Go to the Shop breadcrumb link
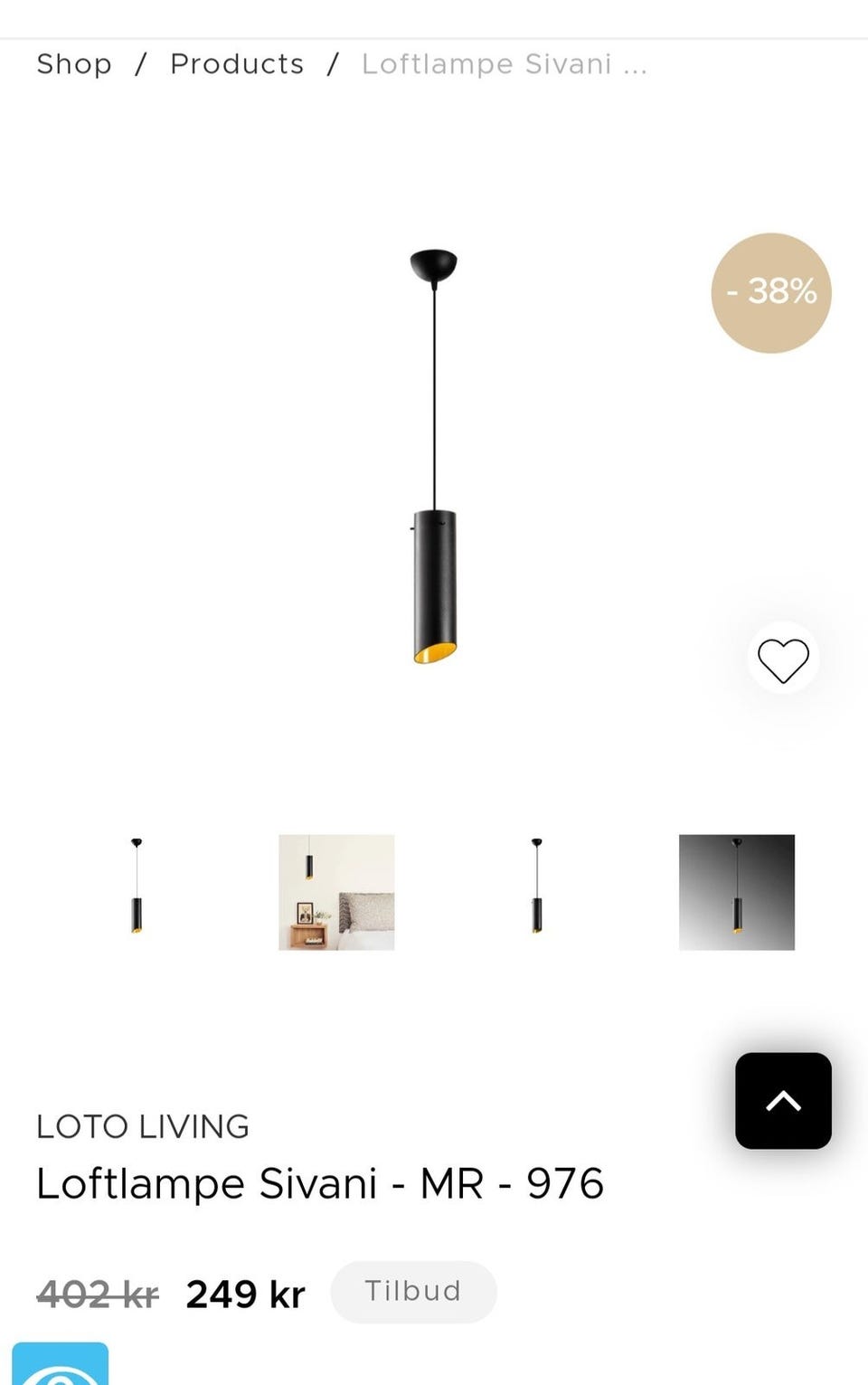Screen dimensions: 868x1385 pos(74,64)
